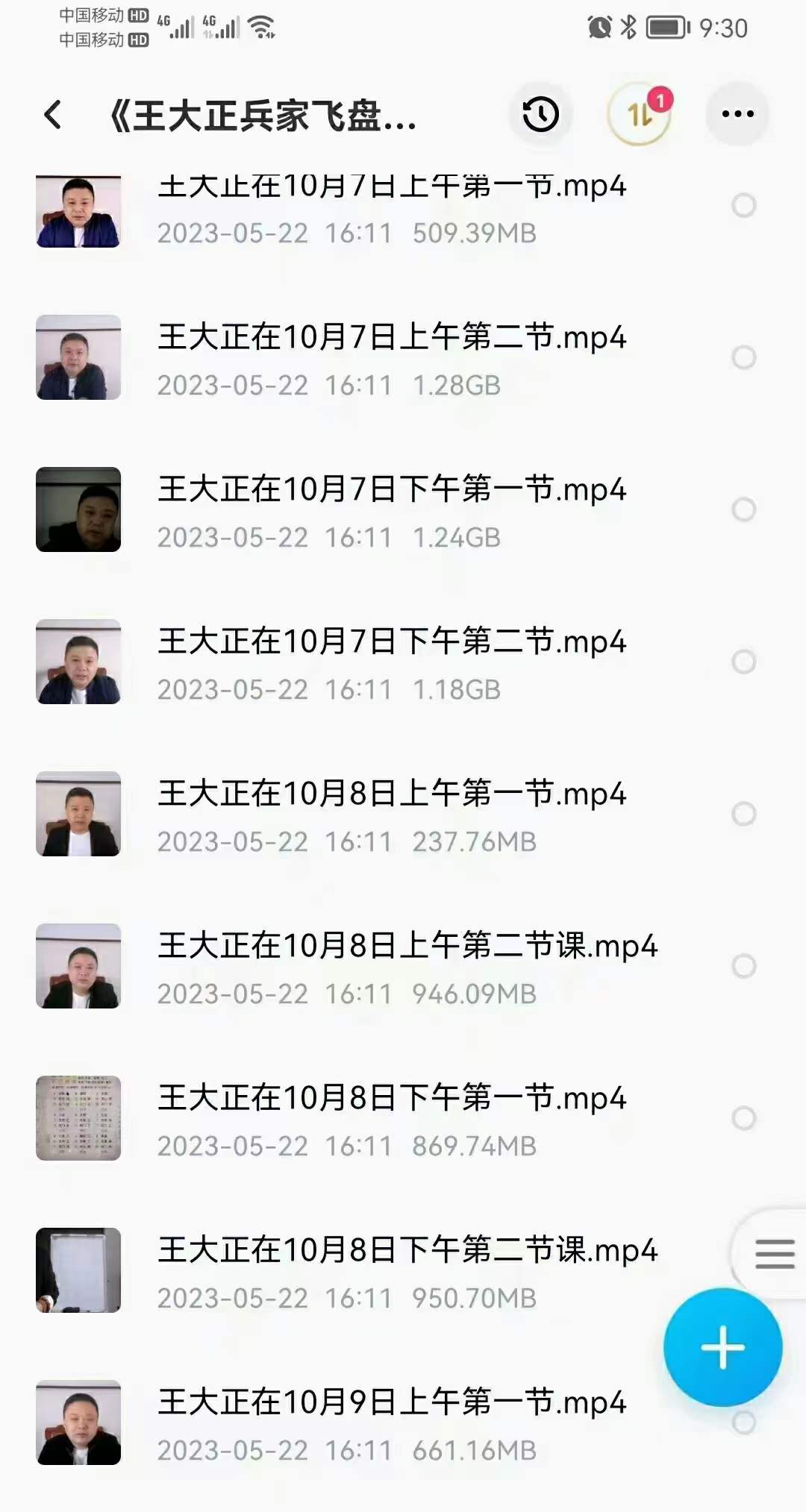This screenshot has height=1512, width=806.
Task: Open 王大正在10月9日上午第一节.mp4
Action: [391, 1403]
